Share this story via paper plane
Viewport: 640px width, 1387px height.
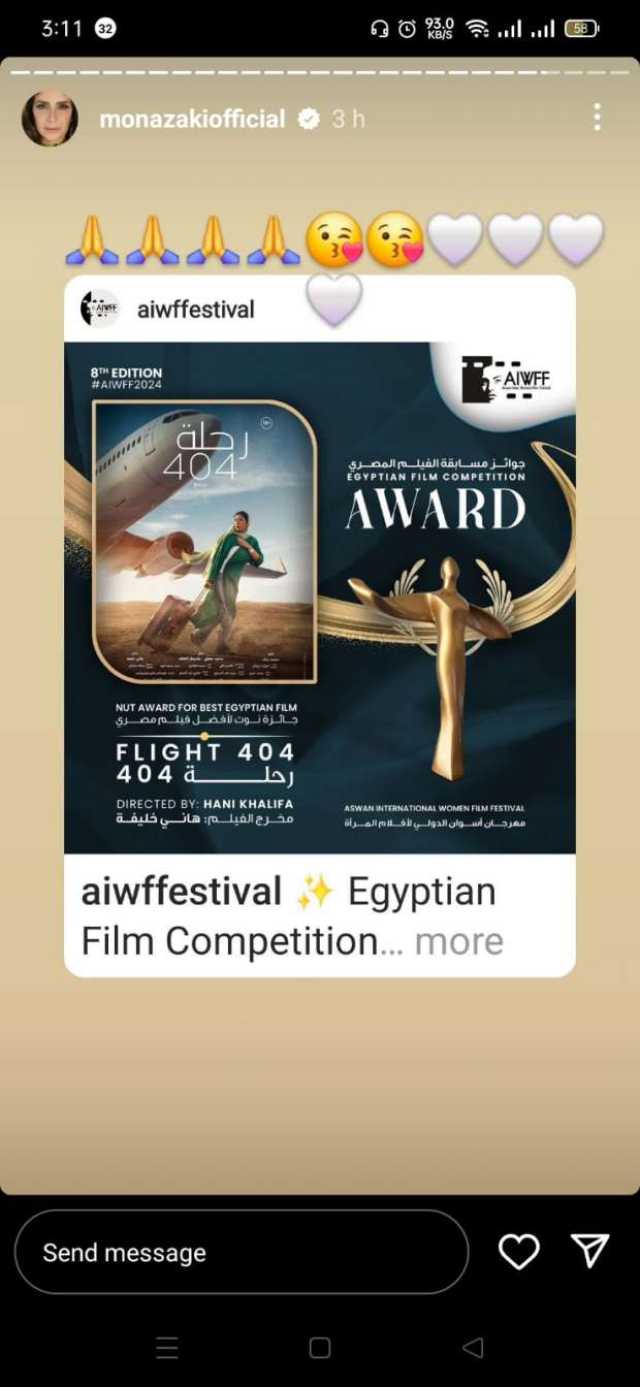click(x=589, y=1251)
